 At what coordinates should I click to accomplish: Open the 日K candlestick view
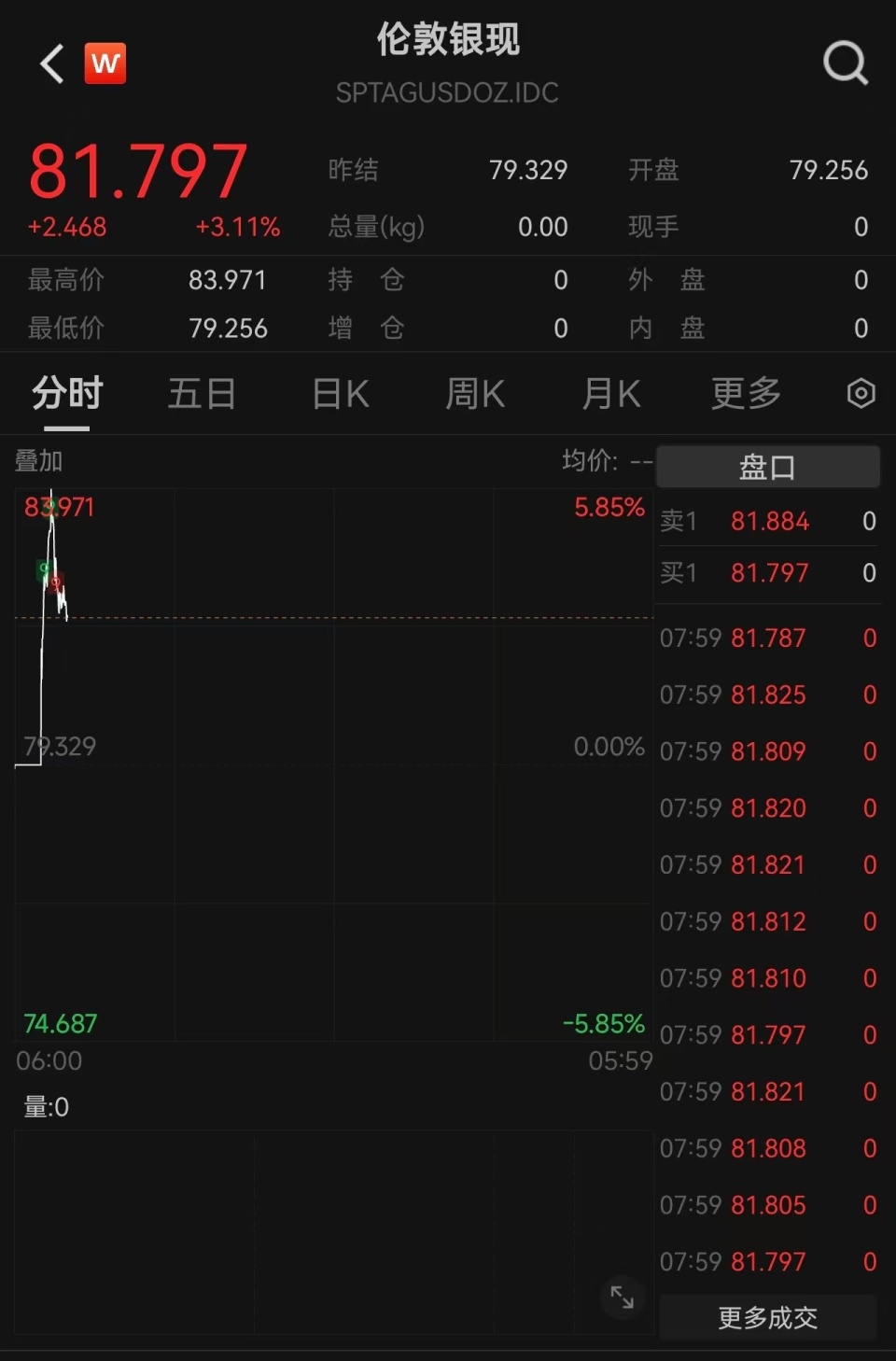[339, 394]
